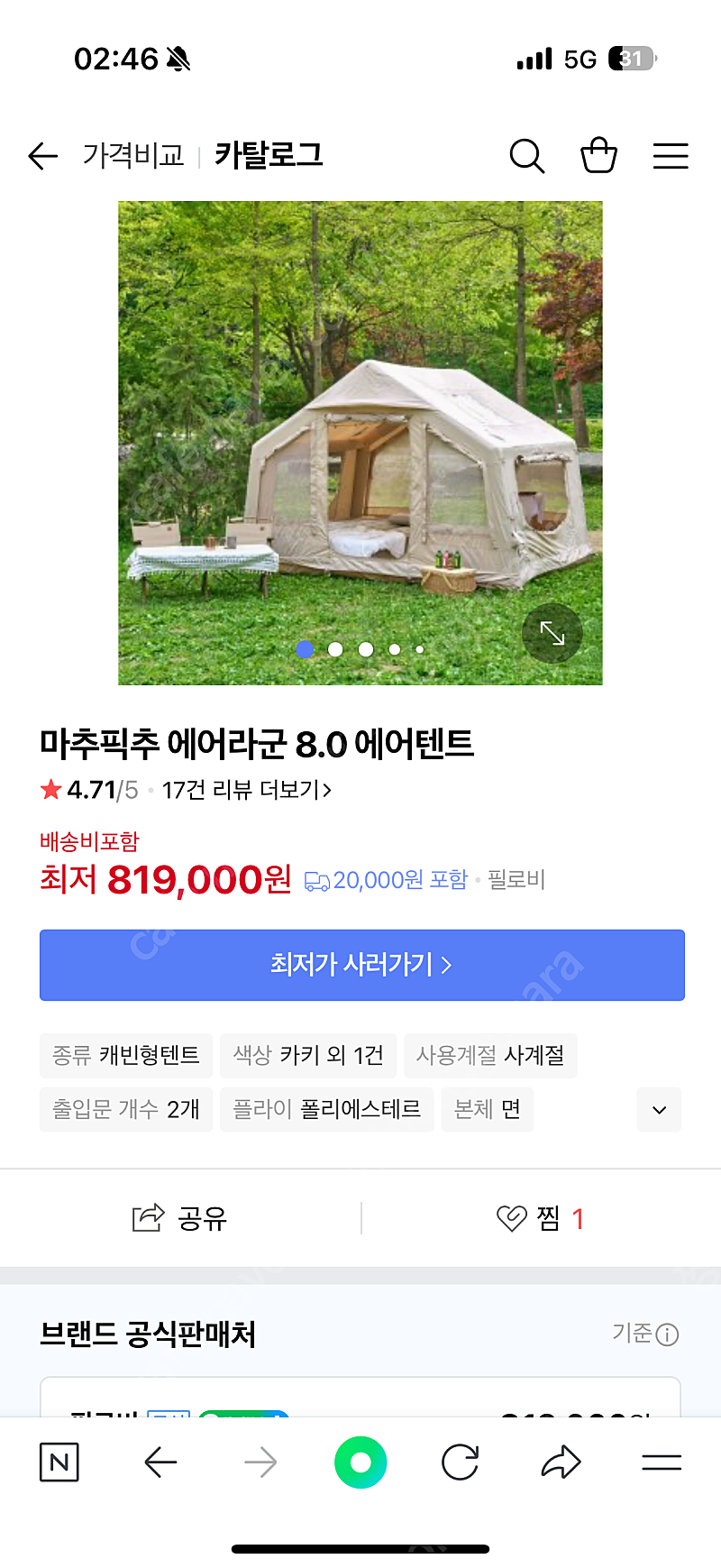
Task: Share this product via 공유
Action: (180, 1219)
